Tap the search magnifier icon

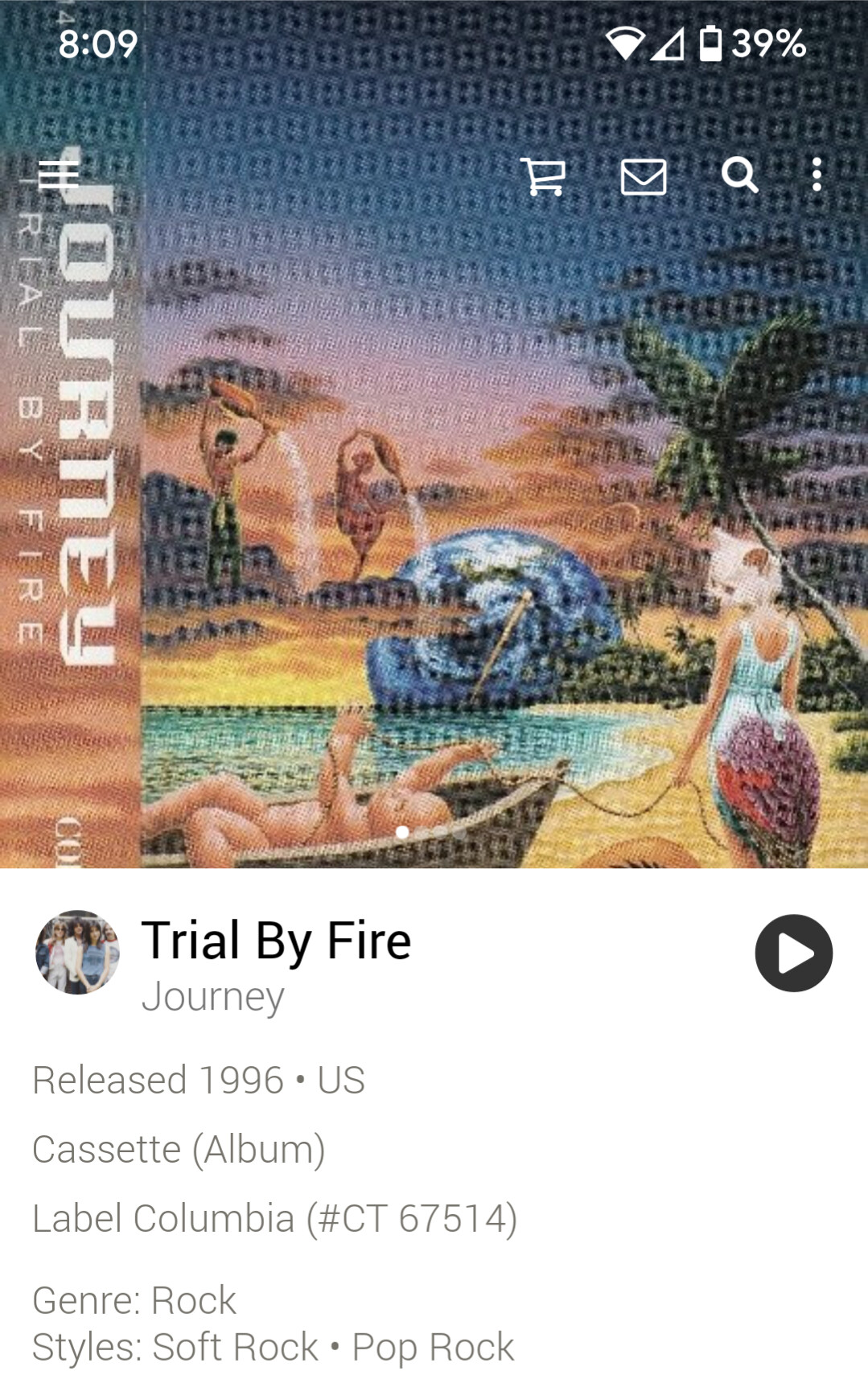(x=739, y=175)
